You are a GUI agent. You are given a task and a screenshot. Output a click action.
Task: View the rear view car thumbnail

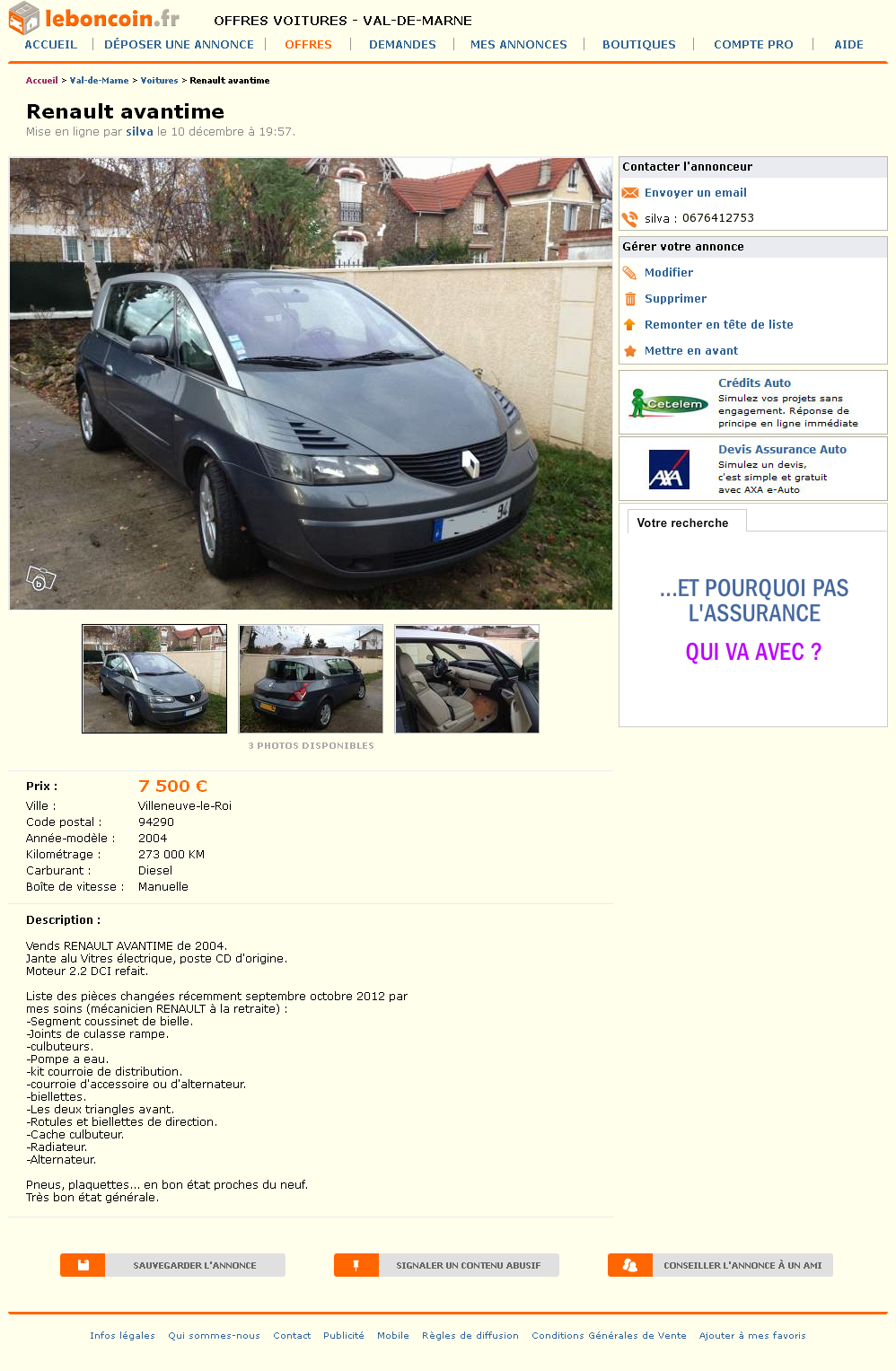311,679
